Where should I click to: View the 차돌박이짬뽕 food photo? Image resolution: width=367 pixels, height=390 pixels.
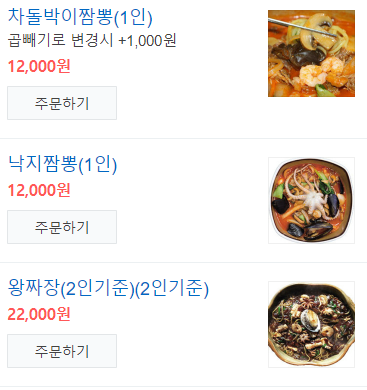point(311,53)
